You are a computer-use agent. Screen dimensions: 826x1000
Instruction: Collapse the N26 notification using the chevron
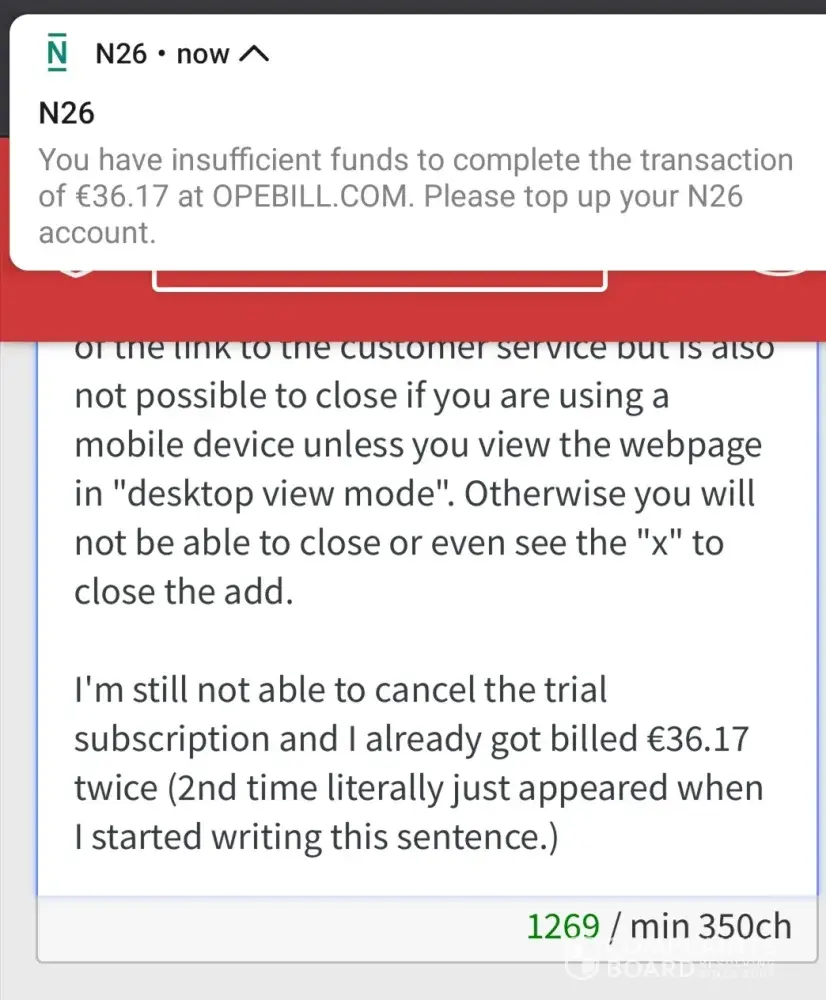click(x=256, y=54)
